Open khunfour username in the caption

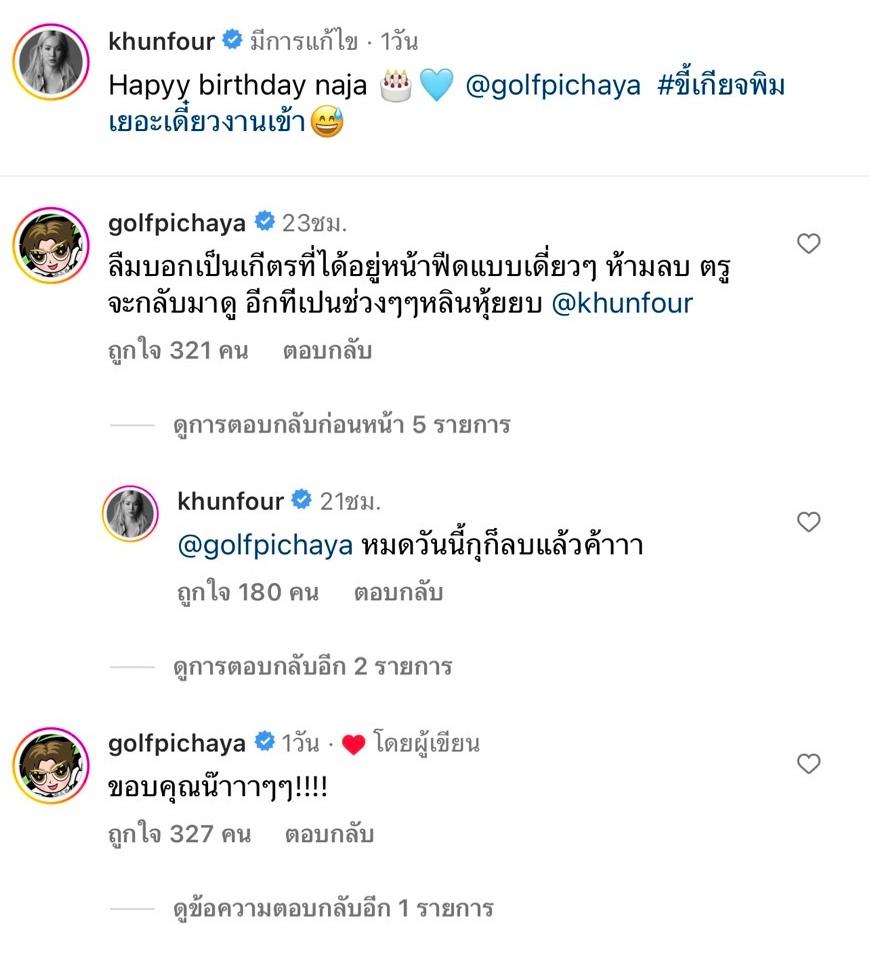pyautogui.click(x=162, y=40)
